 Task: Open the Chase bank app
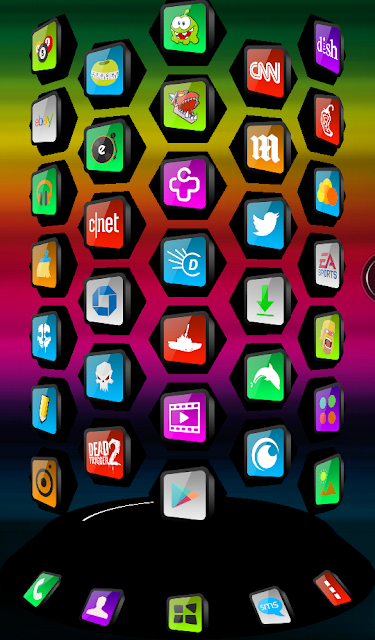104,301
